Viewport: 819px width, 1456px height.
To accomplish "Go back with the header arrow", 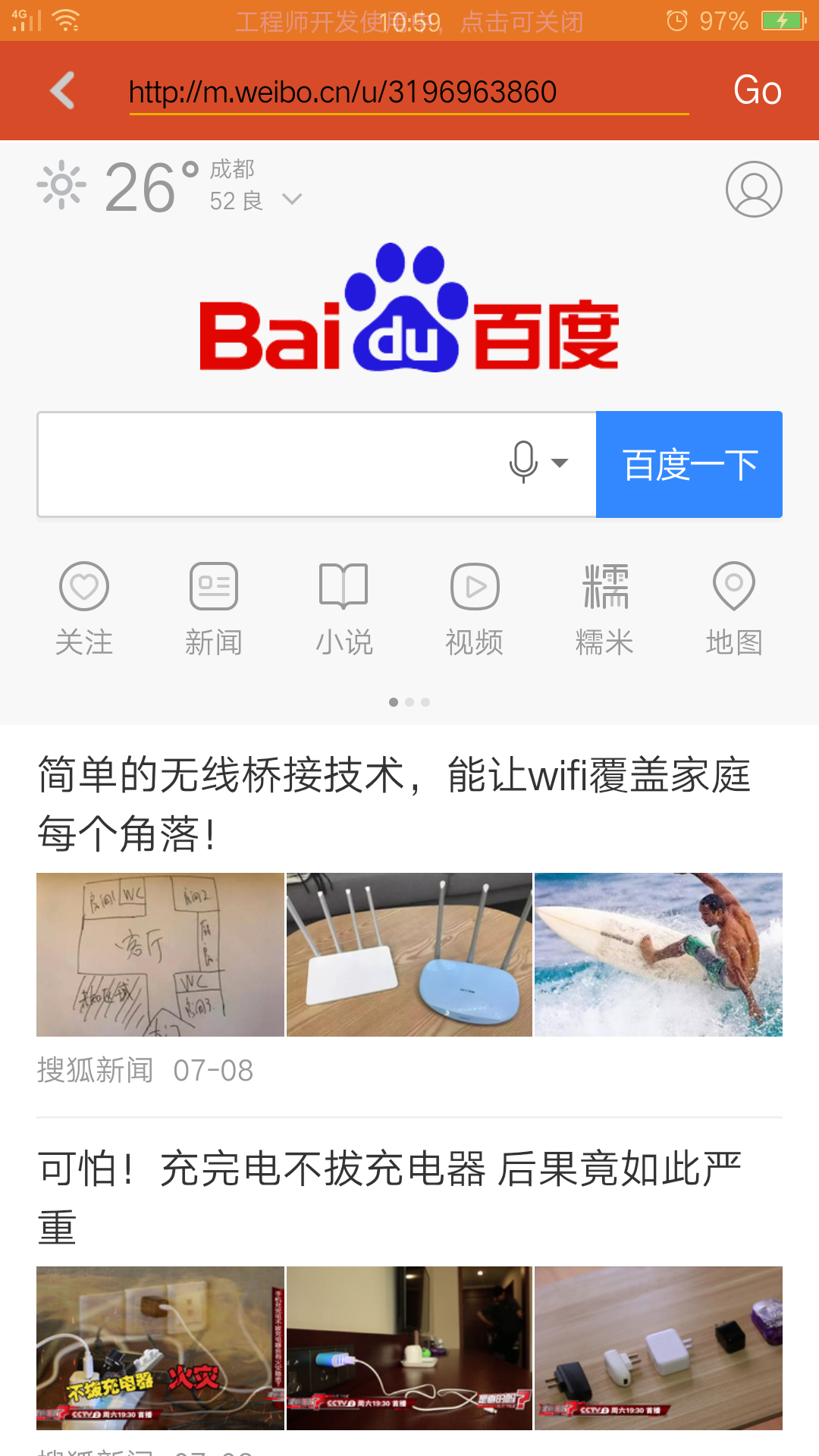I will click(x=63, y=91).
